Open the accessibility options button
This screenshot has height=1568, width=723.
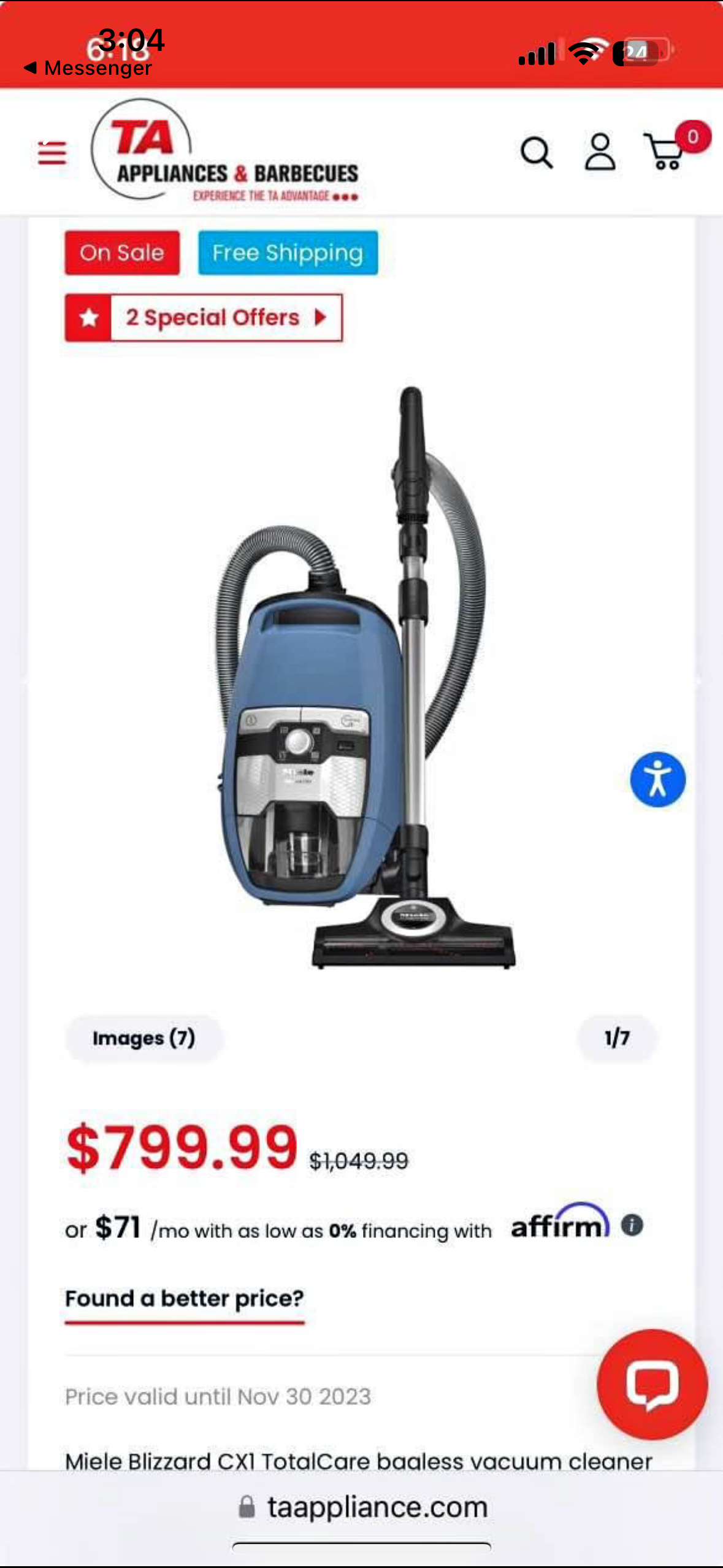[657, 779]
